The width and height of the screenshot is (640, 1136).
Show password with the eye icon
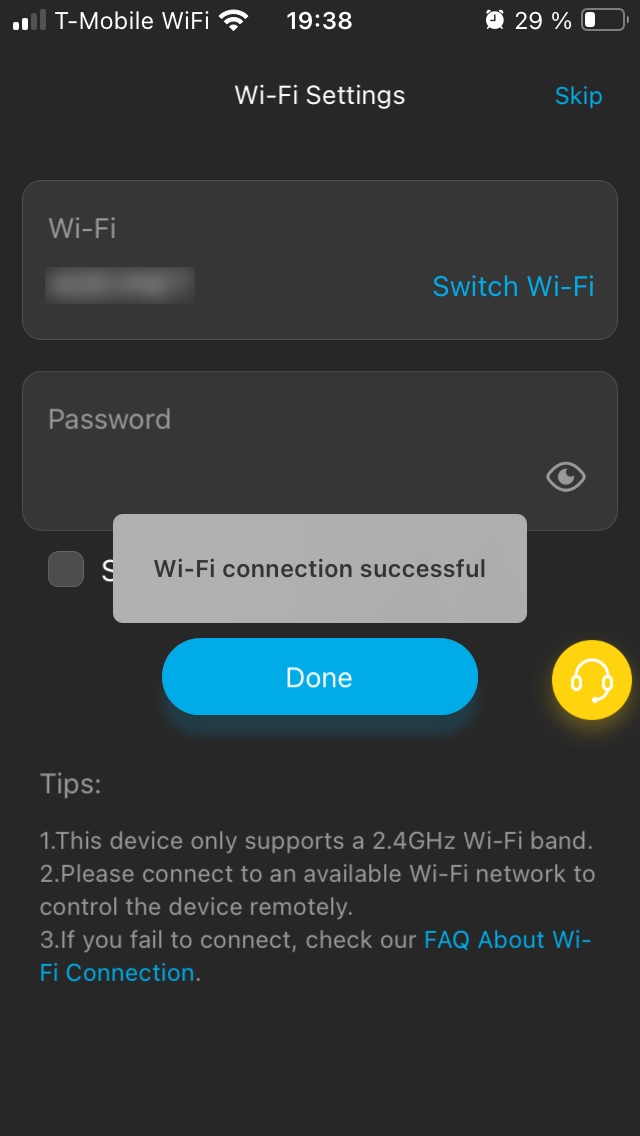click(x=566, y=477)
